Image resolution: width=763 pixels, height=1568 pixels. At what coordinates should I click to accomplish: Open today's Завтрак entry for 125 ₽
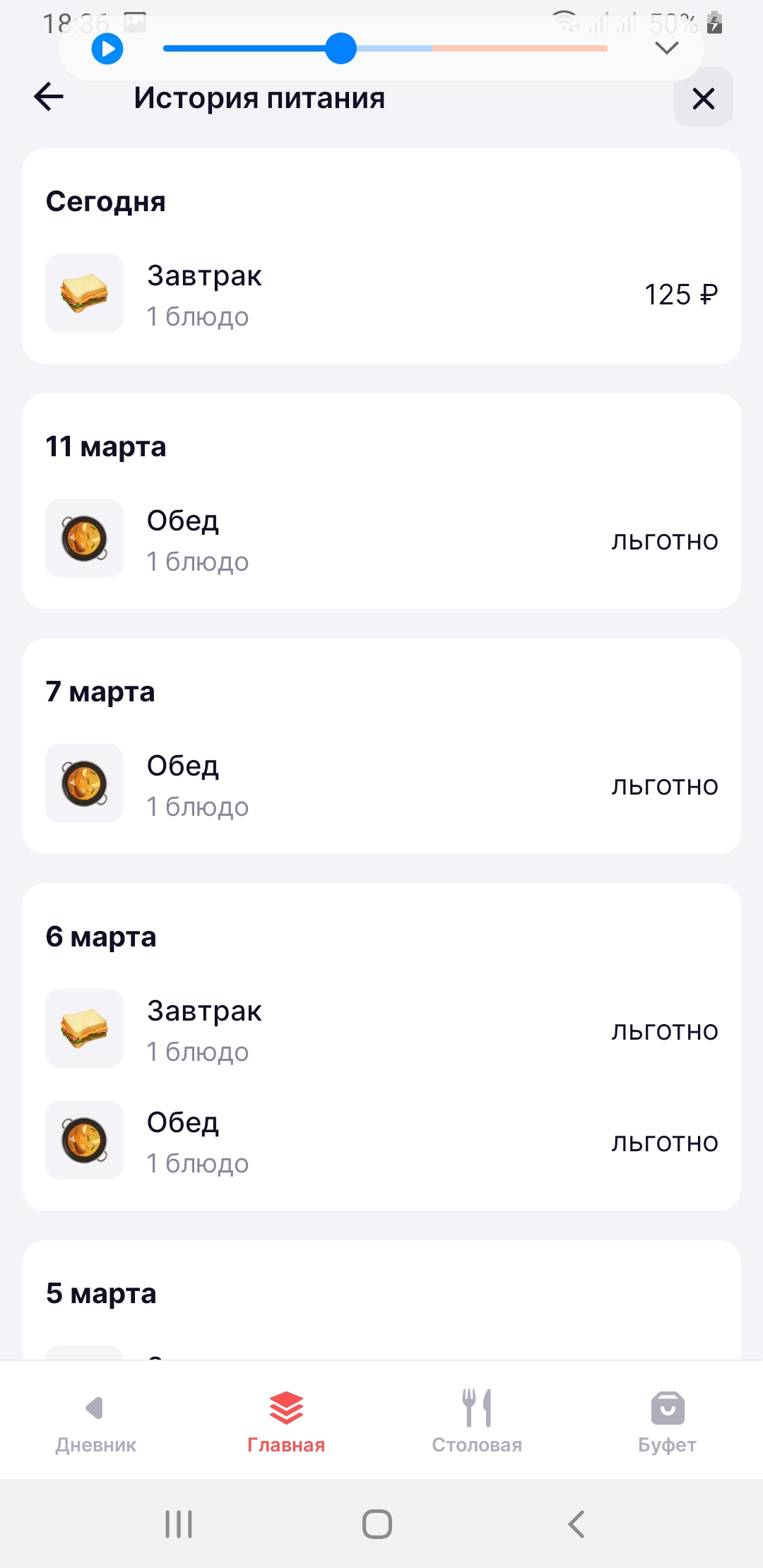click(x=381, y=294)
